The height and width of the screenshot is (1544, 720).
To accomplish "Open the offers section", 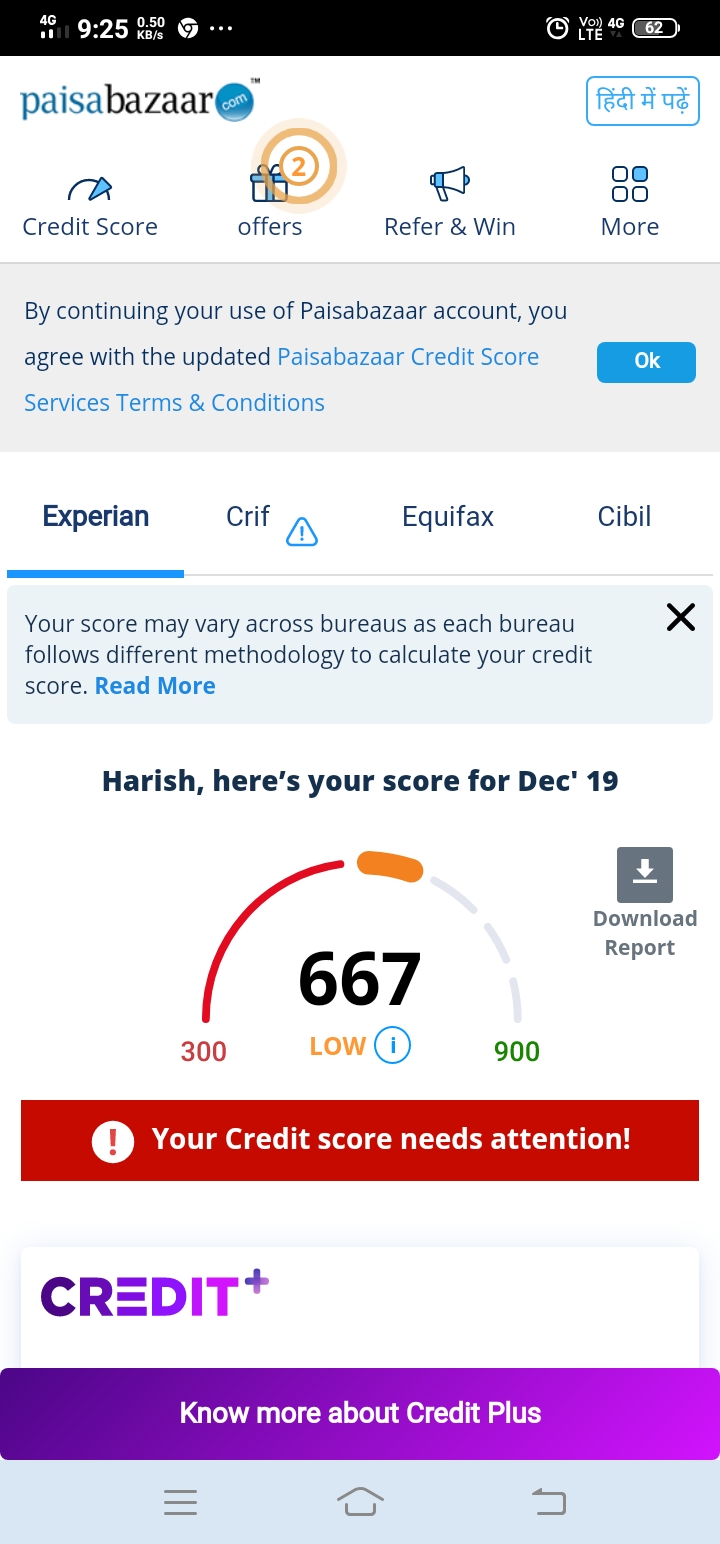I will [x=270, y=203].
